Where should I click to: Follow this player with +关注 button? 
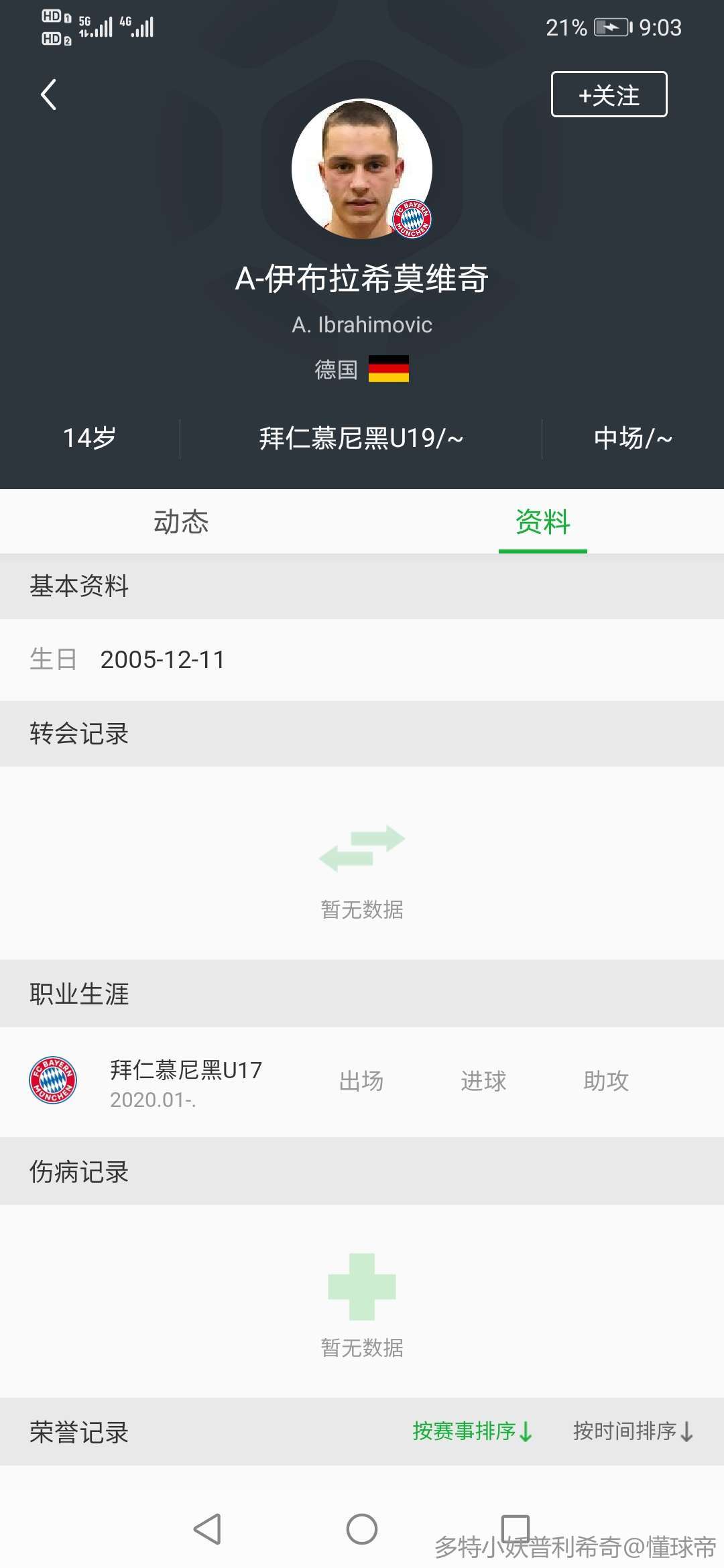click(609, 94)
